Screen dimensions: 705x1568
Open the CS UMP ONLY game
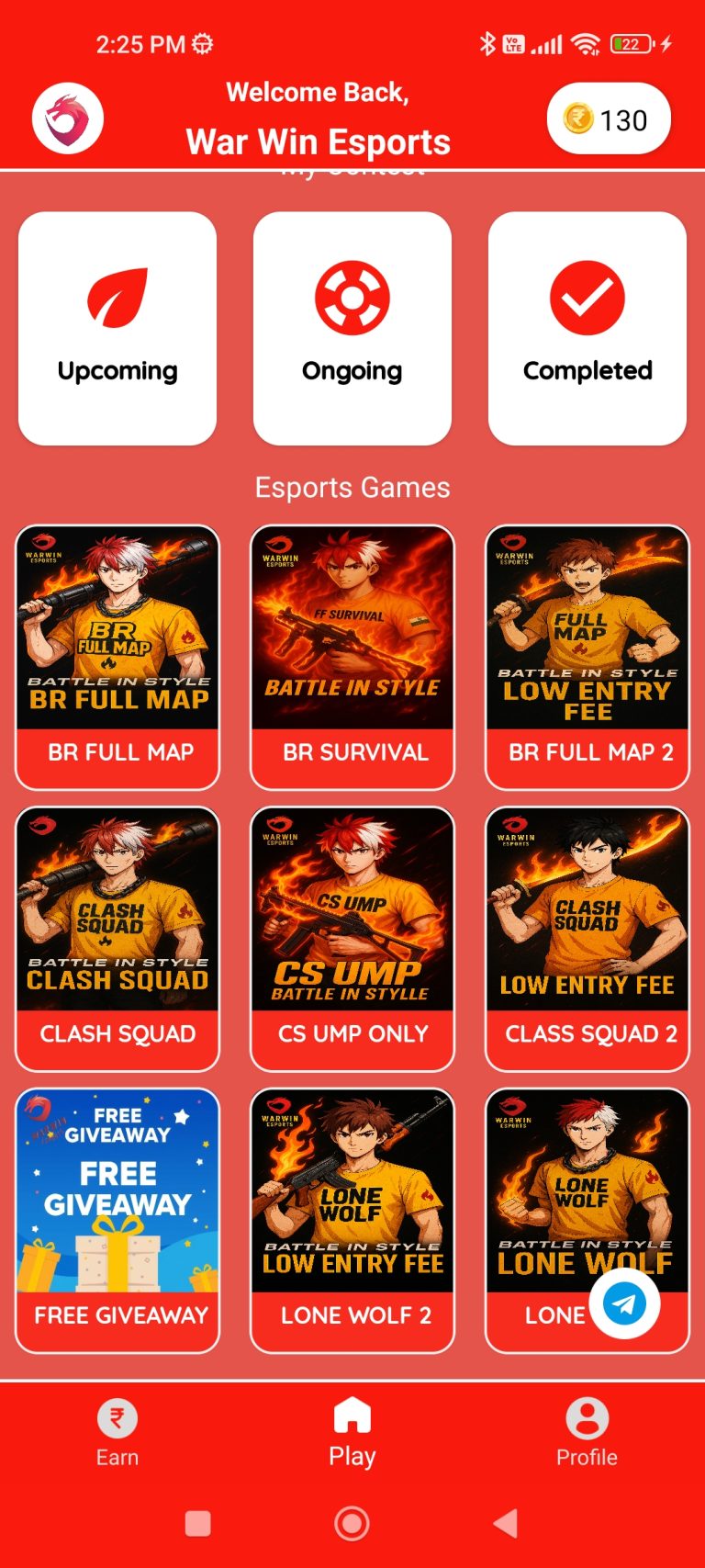coord(352,938)
